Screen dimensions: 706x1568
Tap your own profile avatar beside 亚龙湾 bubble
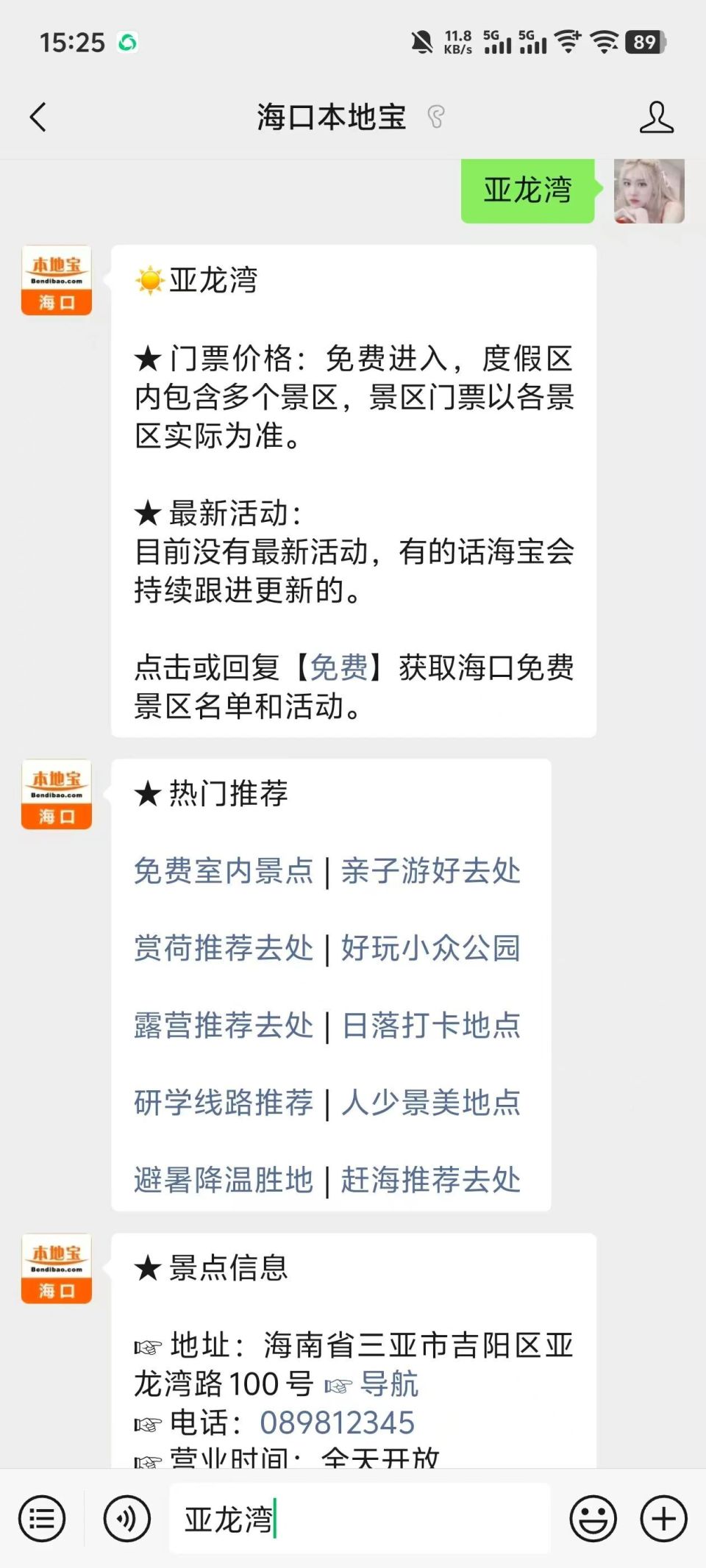(649, 190)
